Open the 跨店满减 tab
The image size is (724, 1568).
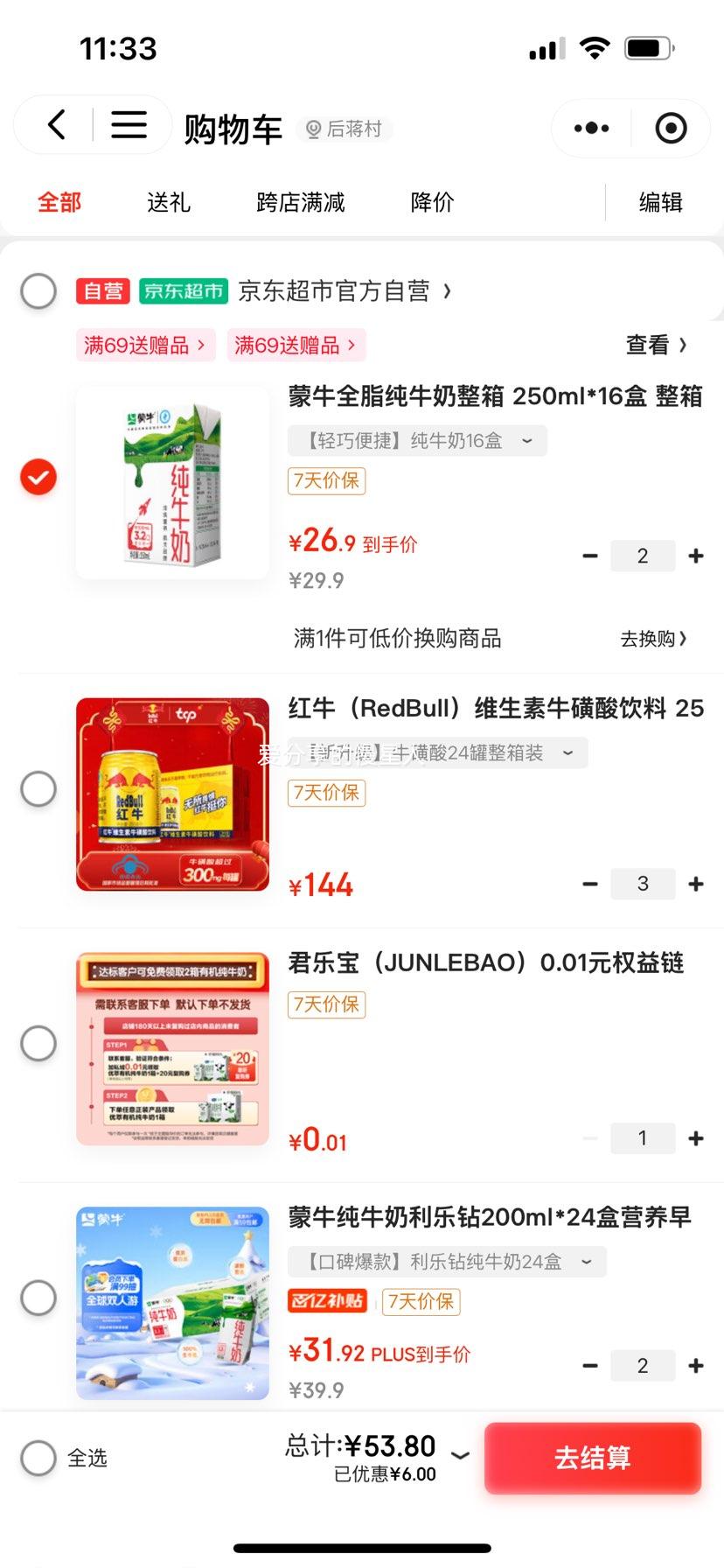pyautogui.click(x=299, y=201)
